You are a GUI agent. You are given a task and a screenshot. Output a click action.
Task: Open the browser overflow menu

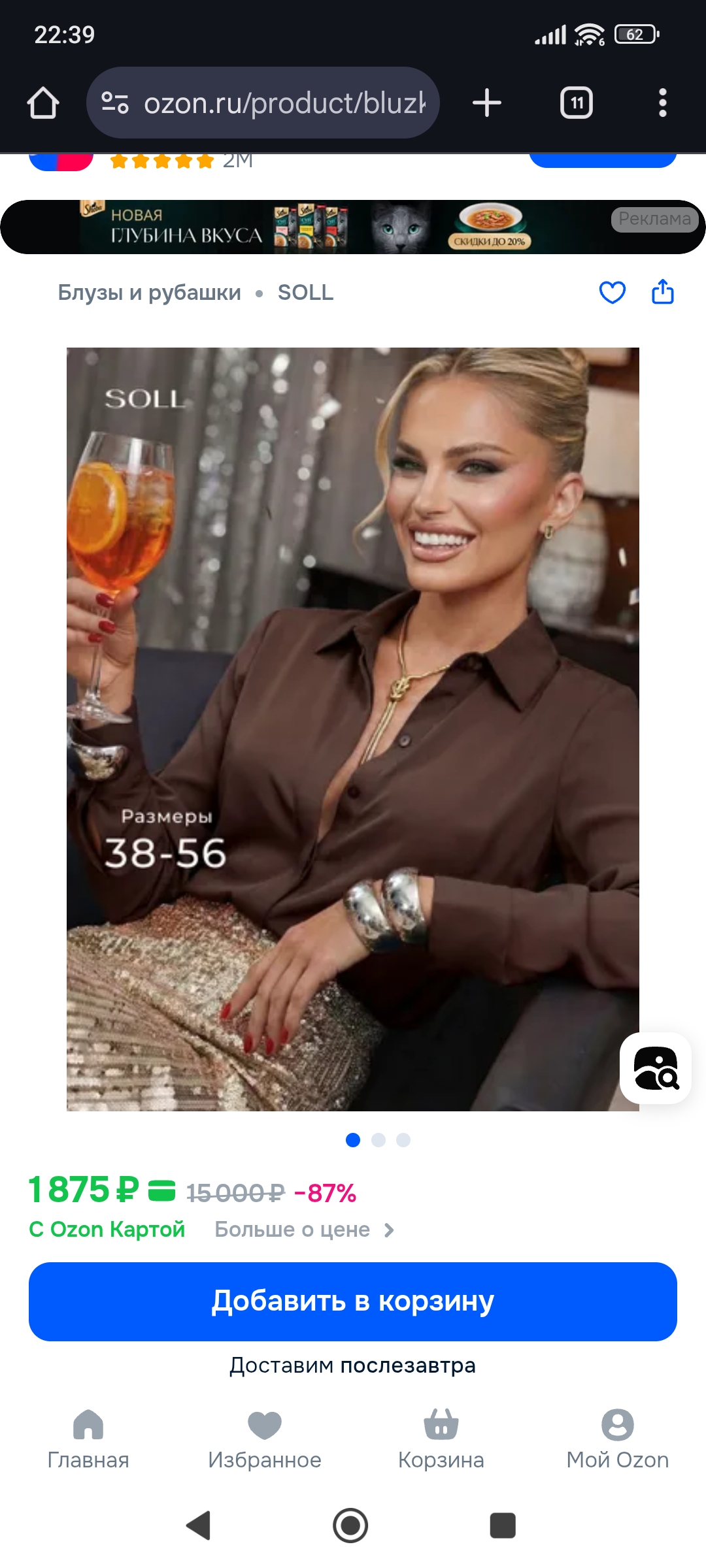click(x=662, y=103)
